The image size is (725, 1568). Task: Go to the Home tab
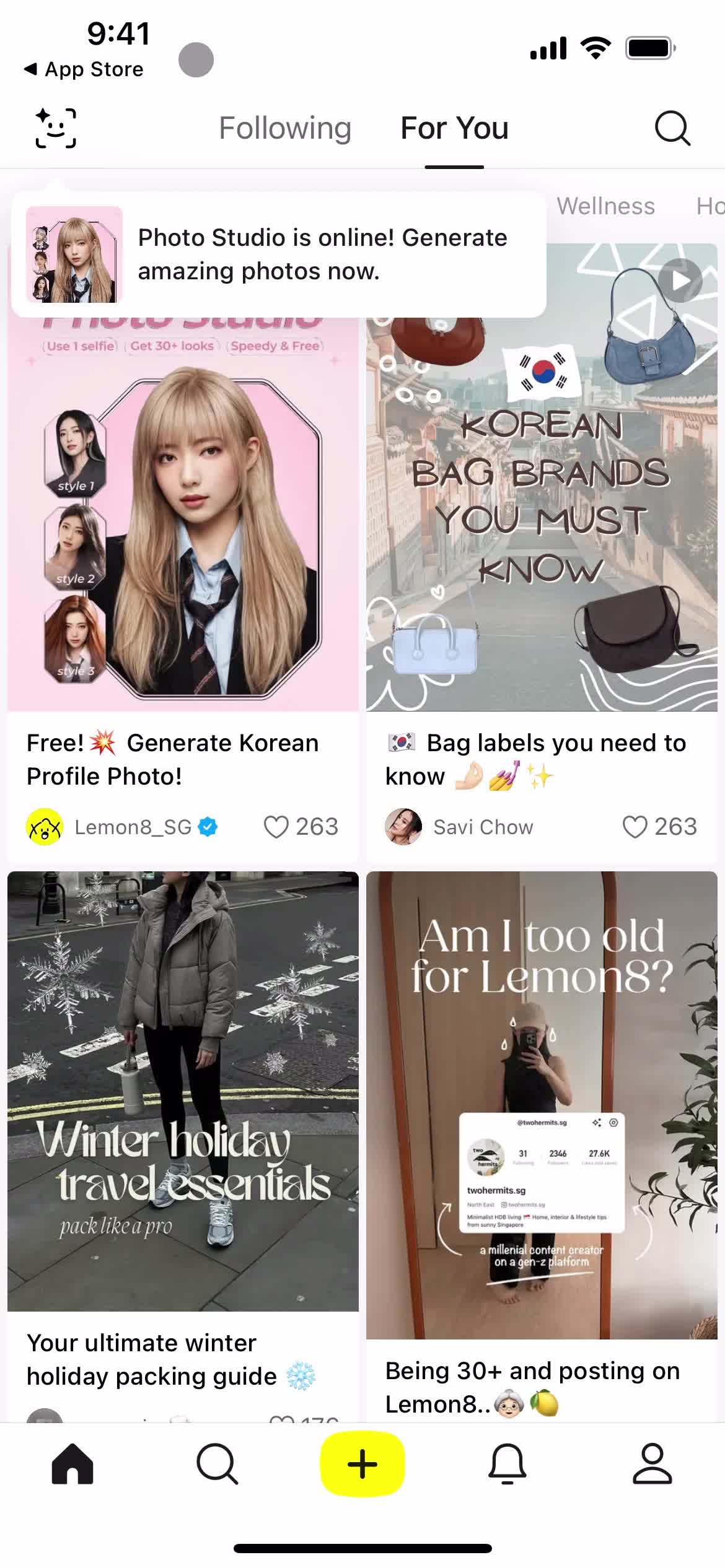72,1464
